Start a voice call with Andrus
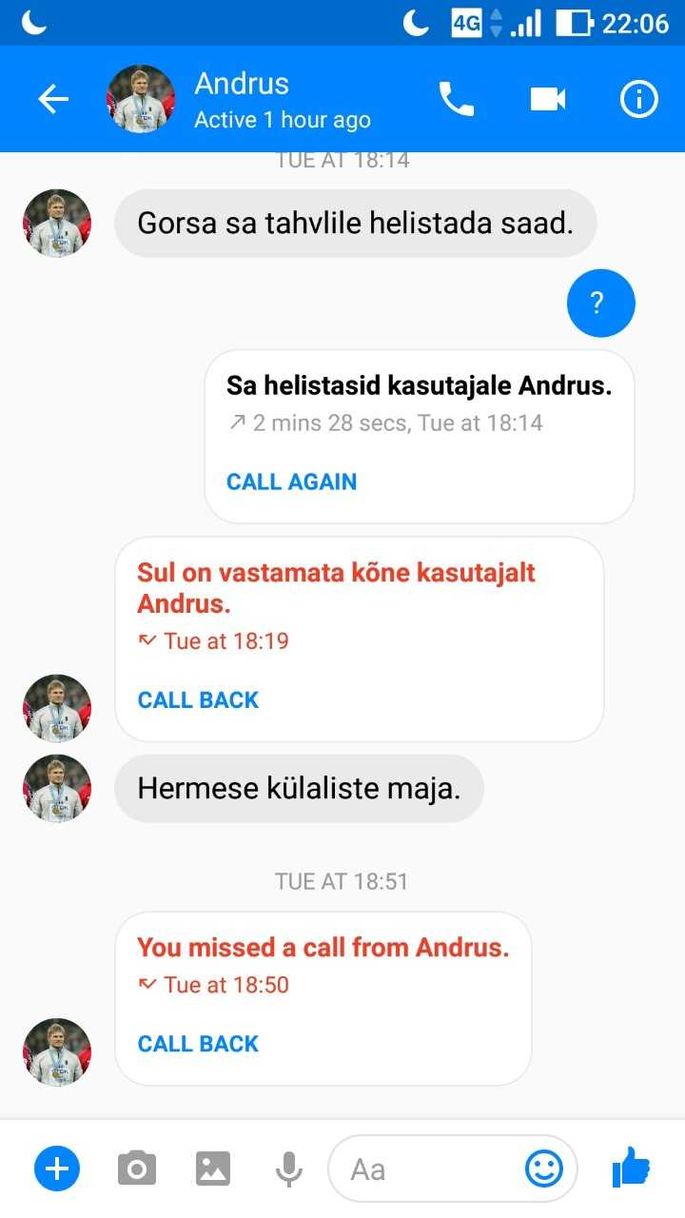 coord(456,99)
